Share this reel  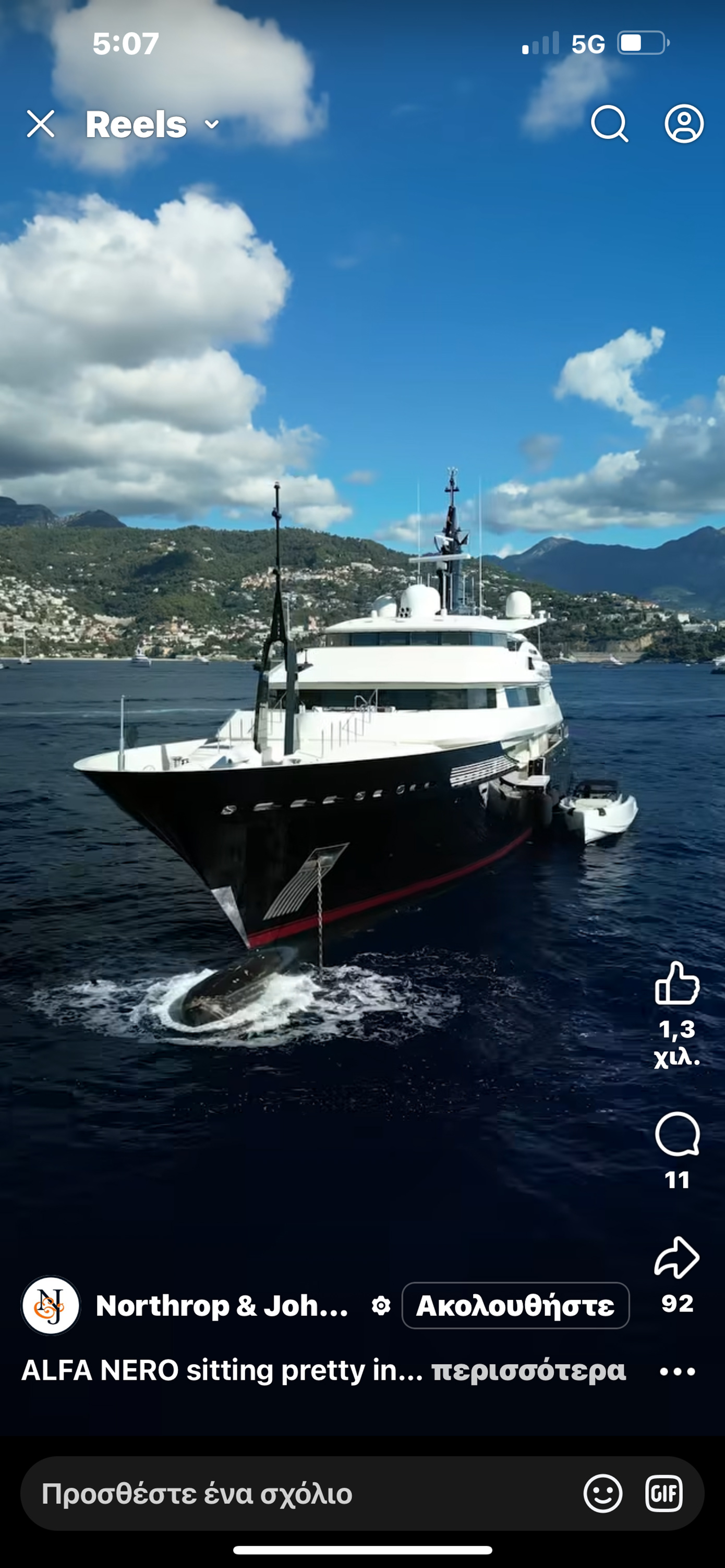(x=677, y=1258)
